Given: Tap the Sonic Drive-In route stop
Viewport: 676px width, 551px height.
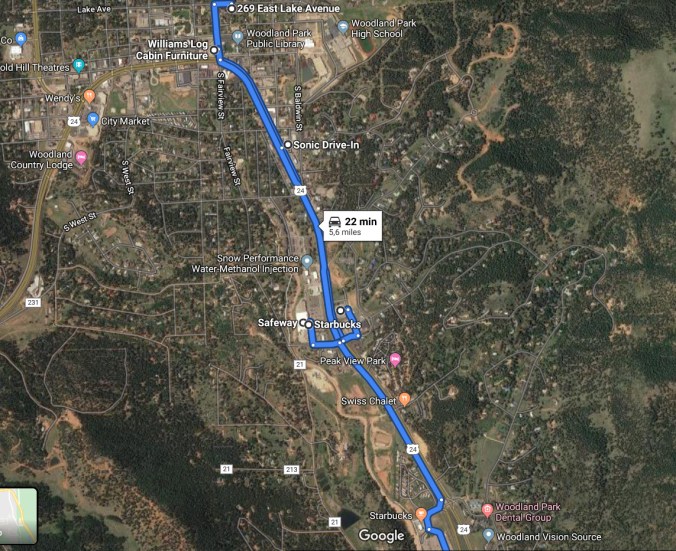Looking at the screenshot, I should coord(288,145).
